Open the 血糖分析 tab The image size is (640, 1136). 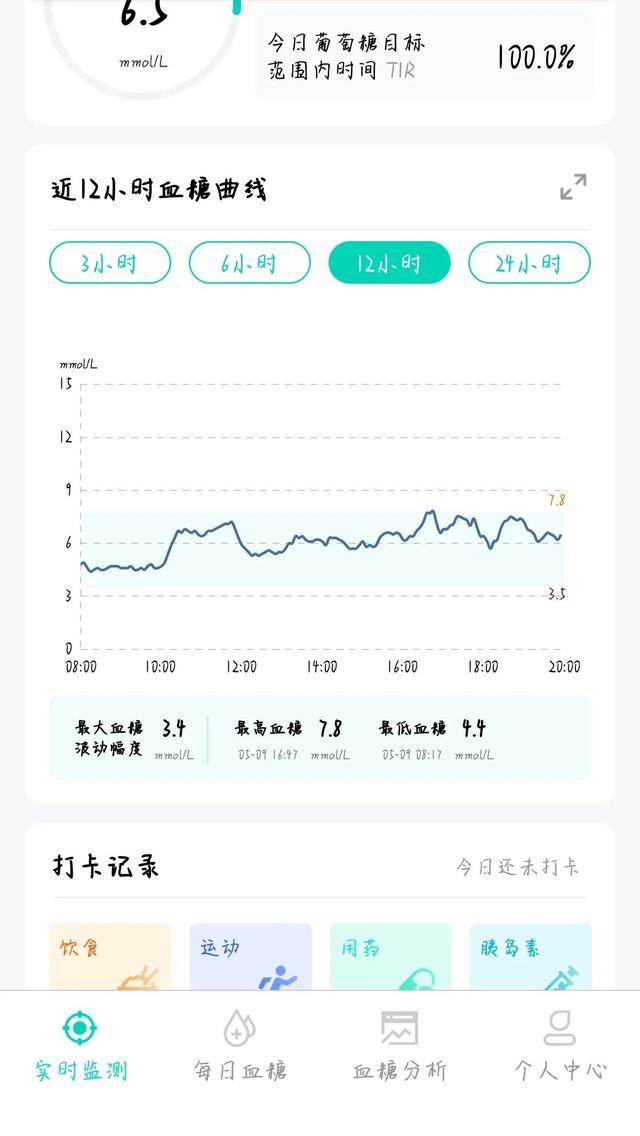coord(399,1047)
